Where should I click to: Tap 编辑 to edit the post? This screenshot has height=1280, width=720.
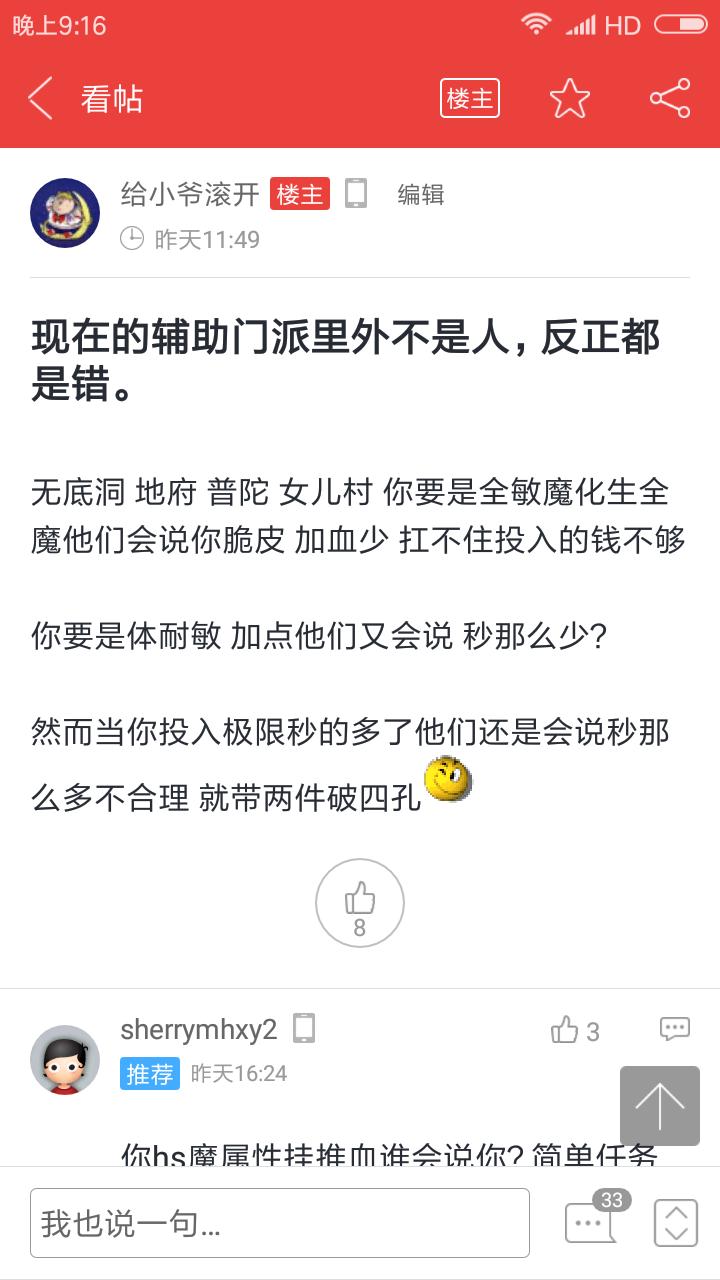[x=420, y=194]
